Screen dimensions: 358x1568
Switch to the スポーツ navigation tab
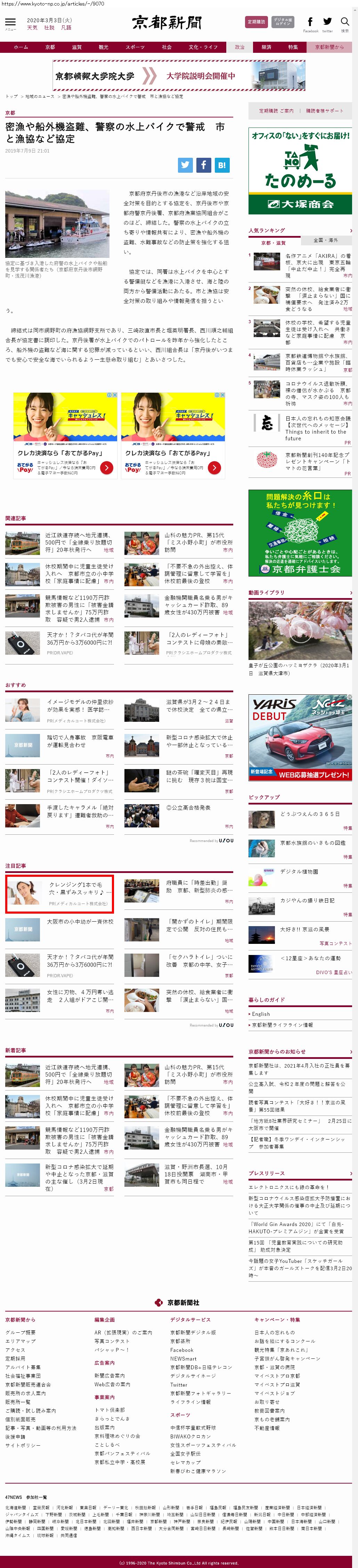coord(135,47)
